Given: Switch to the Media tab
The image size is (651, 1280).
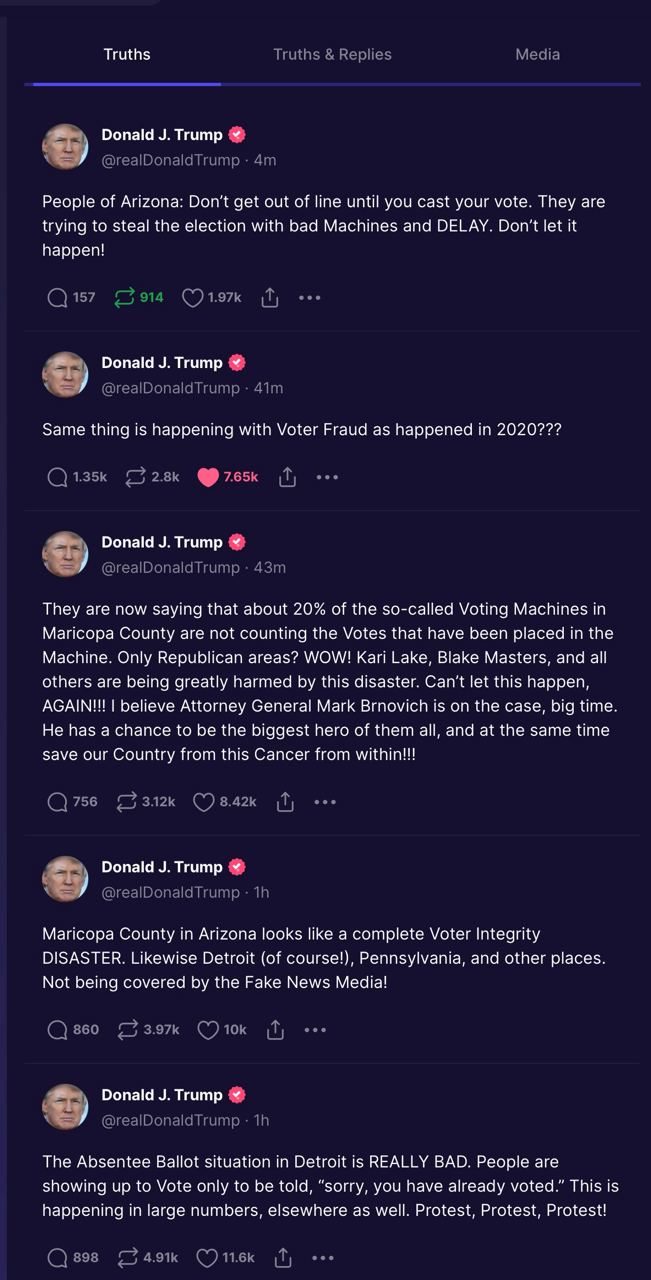Looking at the screenshot, I should [537, 54].
